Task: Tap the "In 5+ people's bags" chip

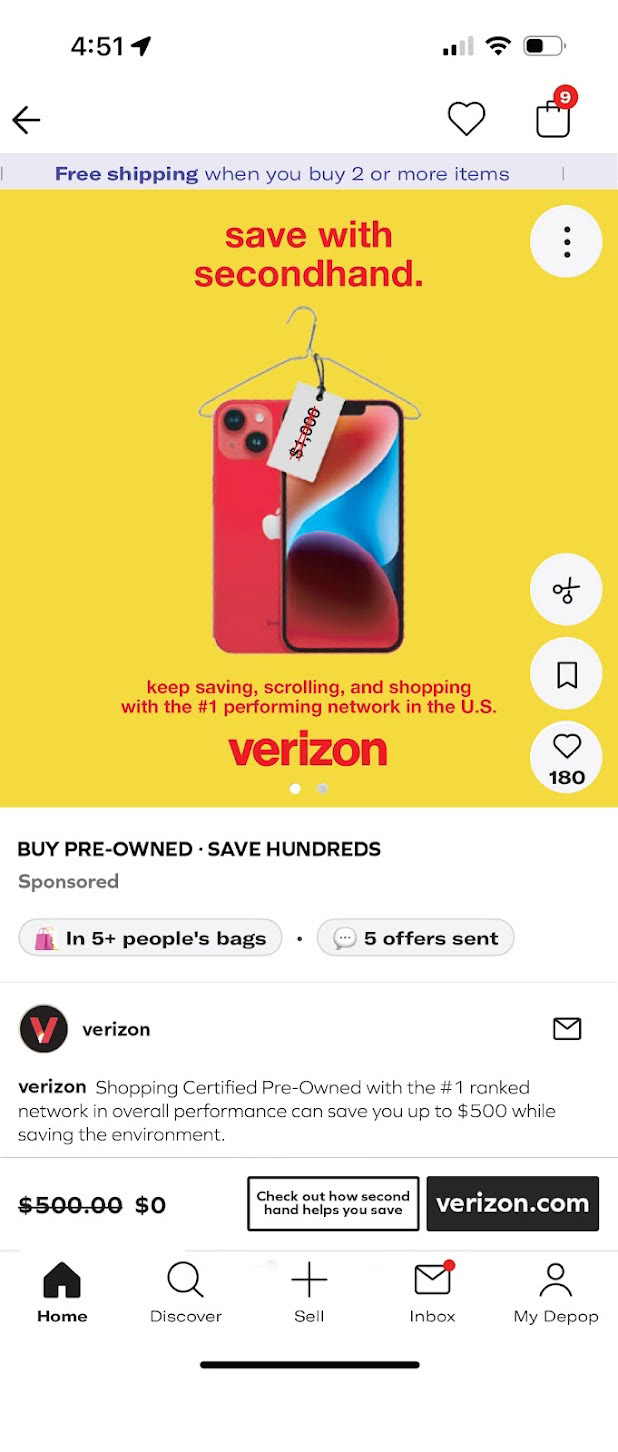Action: tap(151, 938)
